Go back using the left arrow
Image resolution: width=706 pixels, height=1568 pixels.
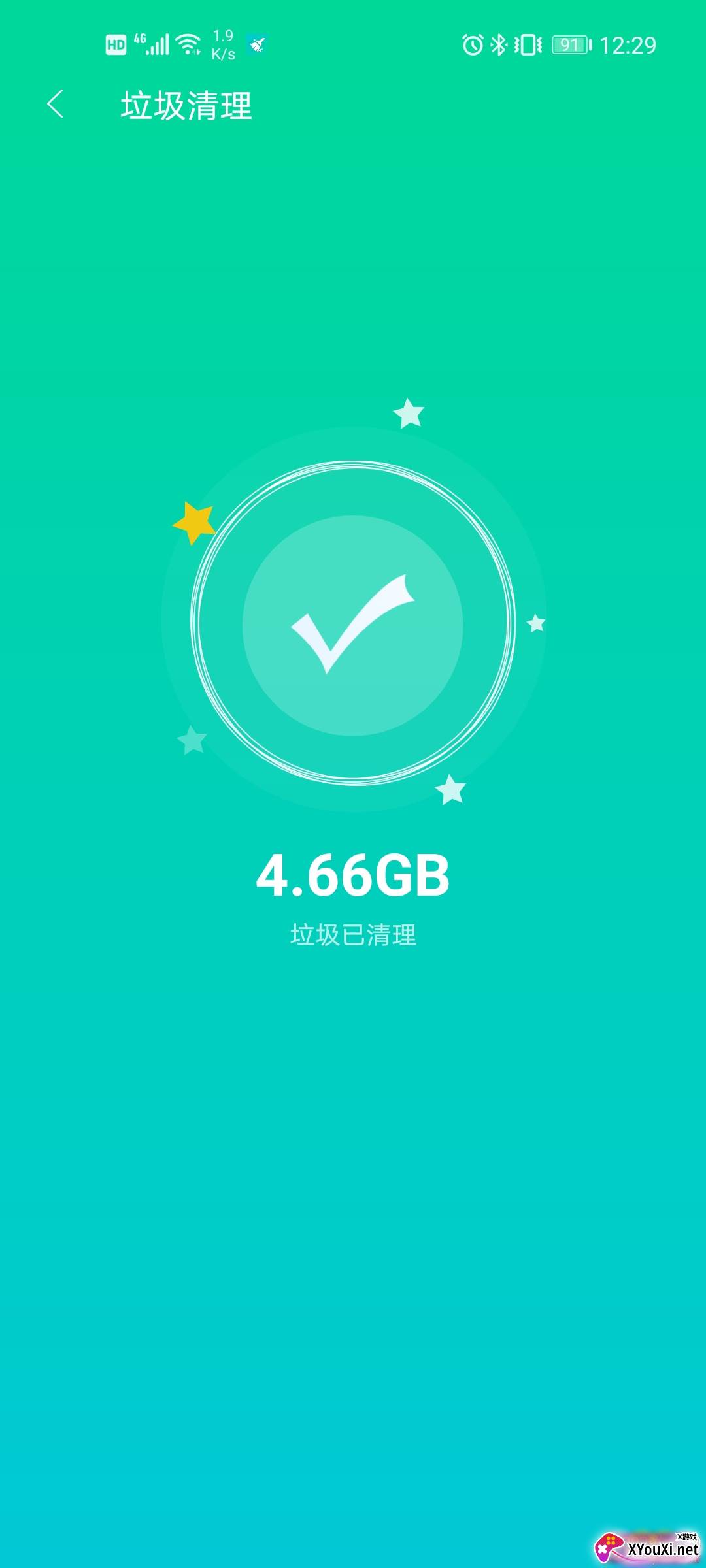pyautogui.click(x=56, y=103)
